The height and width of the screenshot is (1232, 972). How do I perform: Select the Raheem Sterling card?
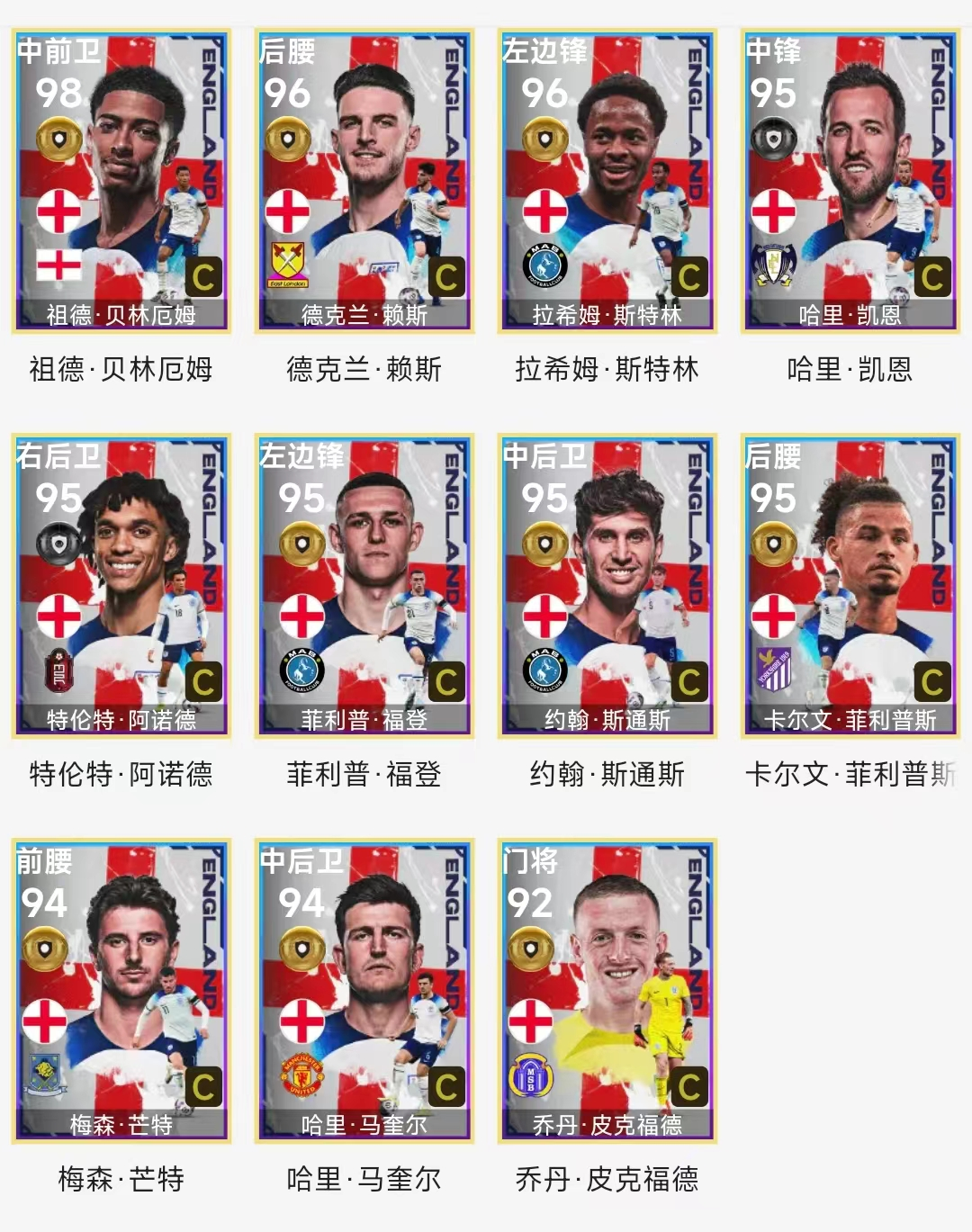[607, 182]
